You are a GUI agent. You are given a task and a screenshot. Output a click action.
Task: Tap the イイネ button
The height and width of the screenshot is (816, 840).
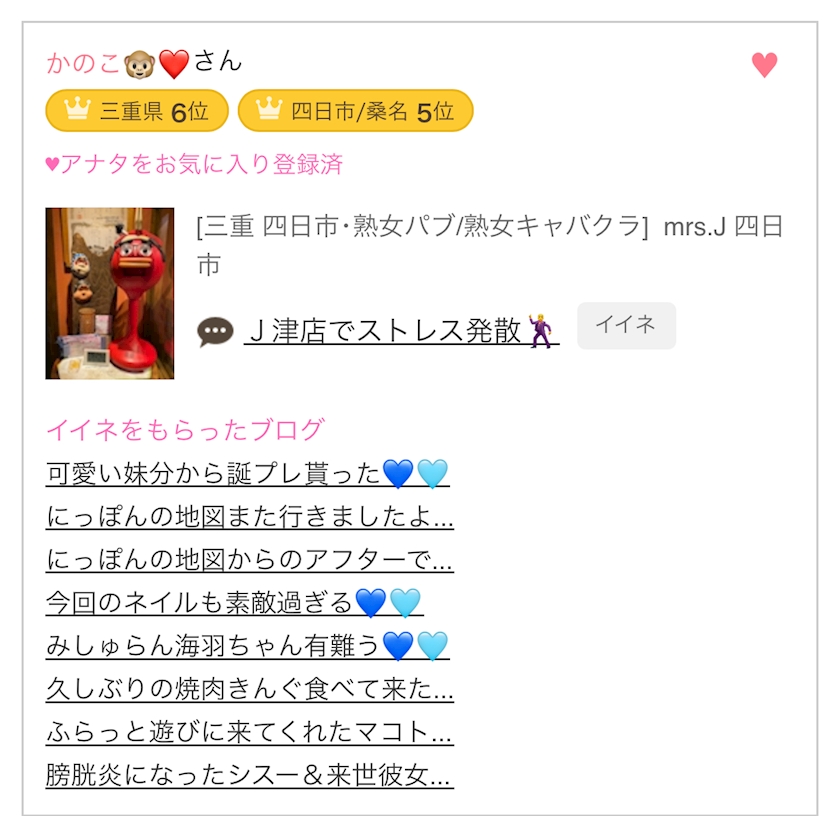point(626,325)
